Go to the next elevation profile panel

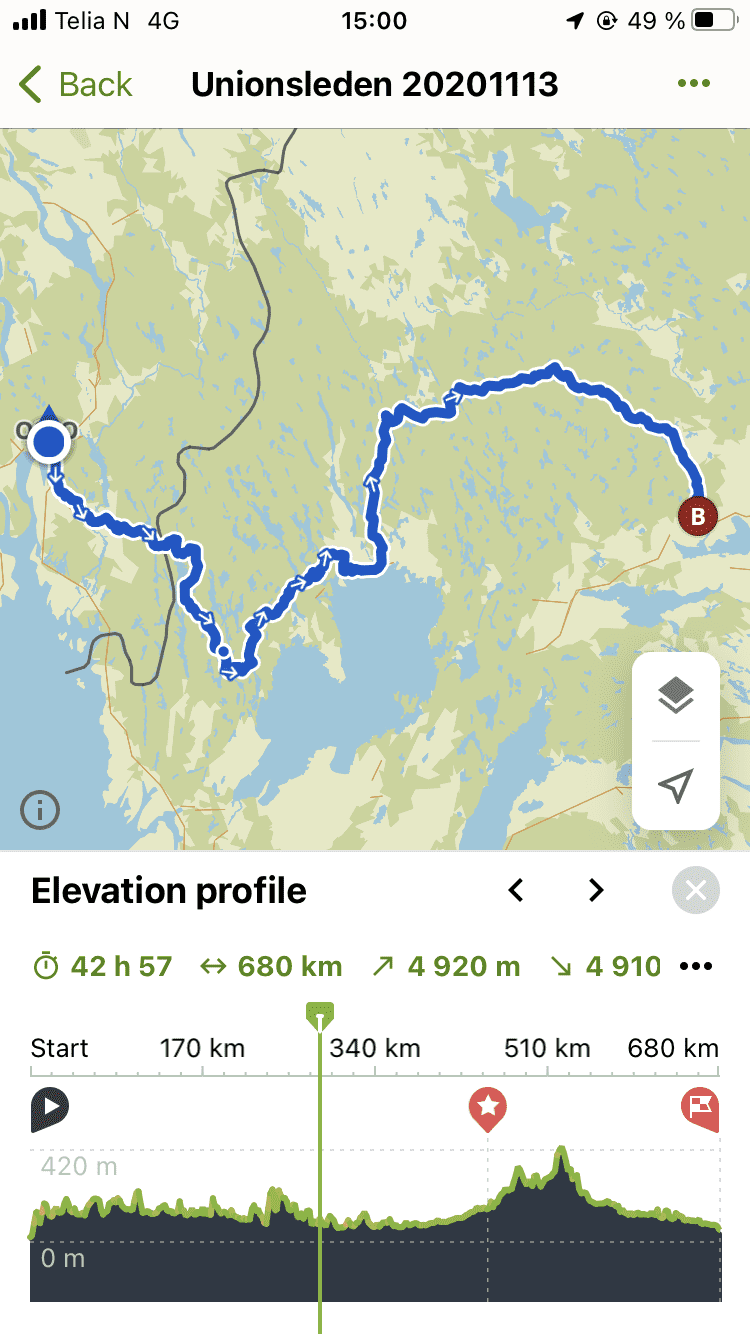596,890
